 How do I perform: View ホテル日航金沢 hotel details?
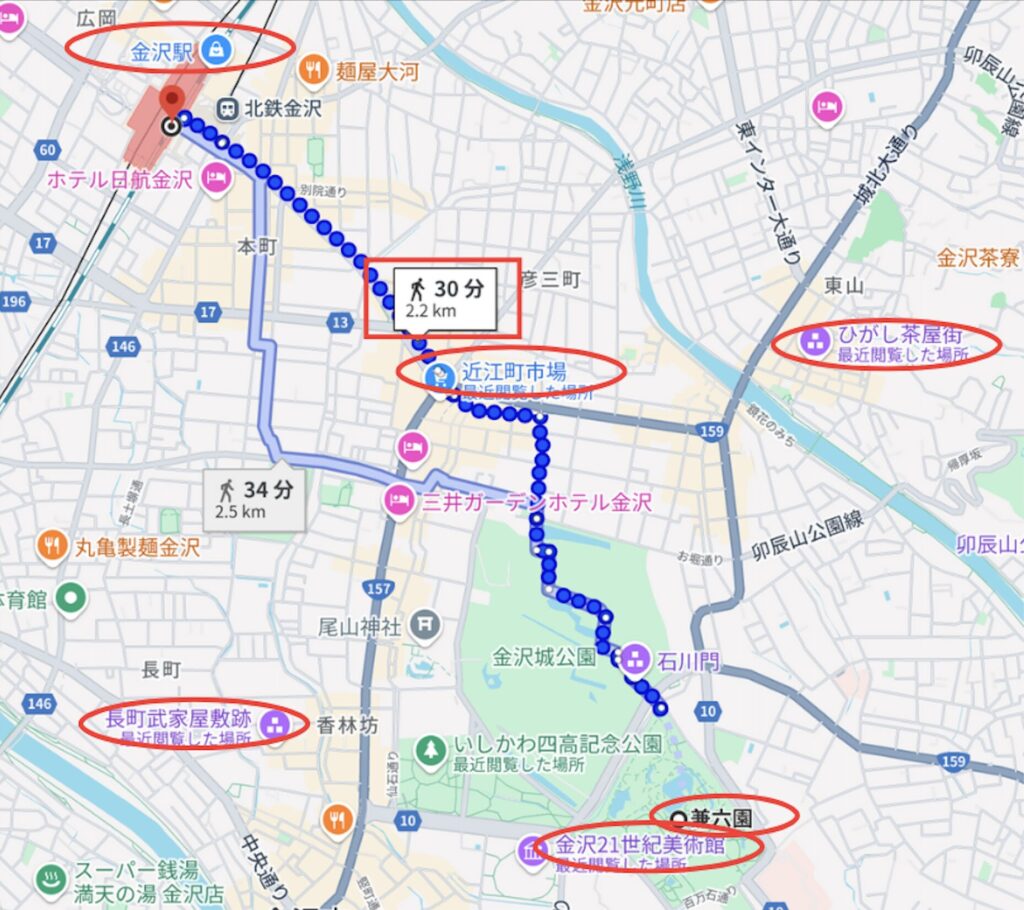point(214,179)
